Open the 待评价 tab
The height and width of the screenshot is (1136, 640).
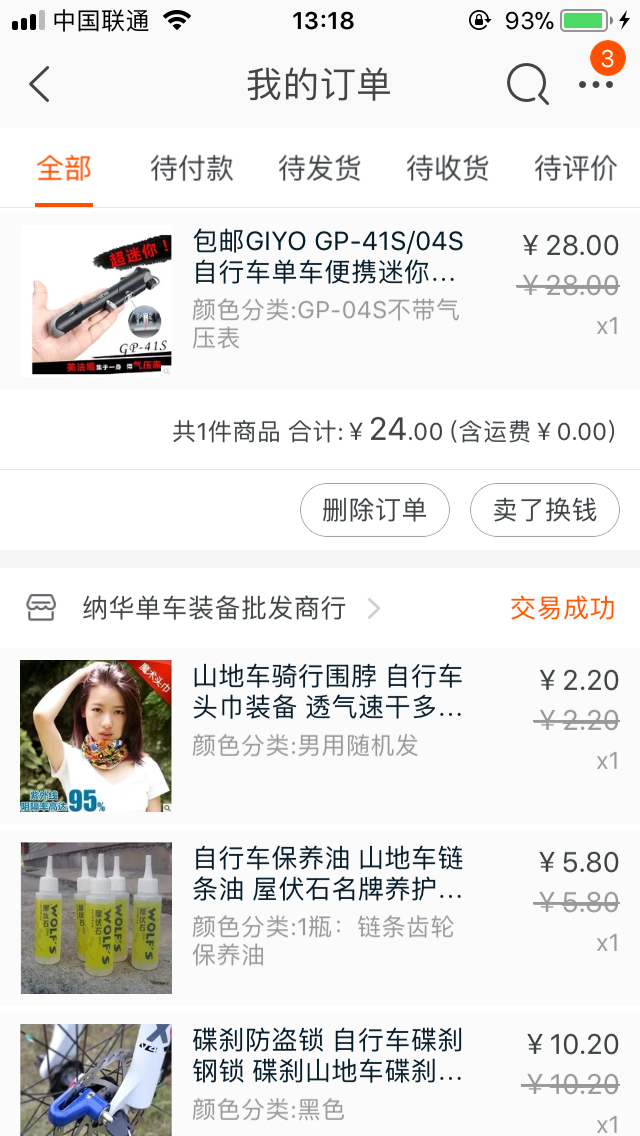pyautogui.click(x=575, y=168)
